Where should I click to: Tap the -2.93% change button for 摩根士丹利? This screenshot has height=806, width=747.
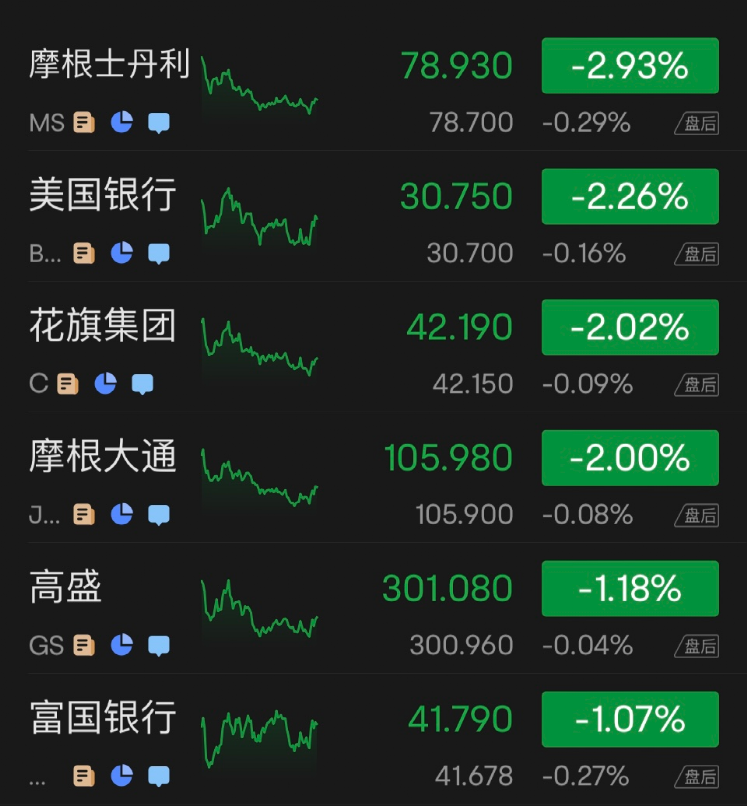[x=630, y=66]
